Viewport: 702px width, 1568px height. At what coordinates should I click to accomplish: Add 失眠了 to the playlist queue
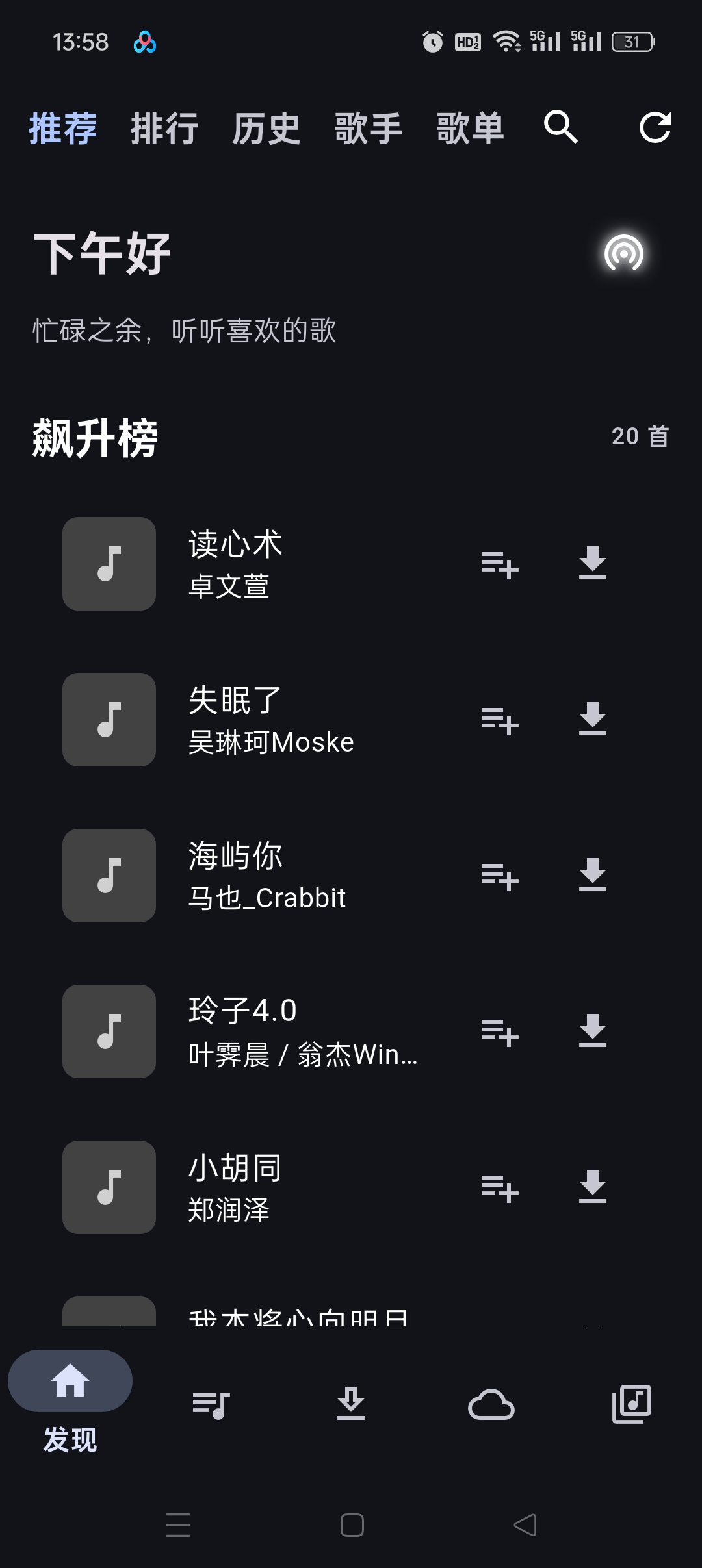499,721
